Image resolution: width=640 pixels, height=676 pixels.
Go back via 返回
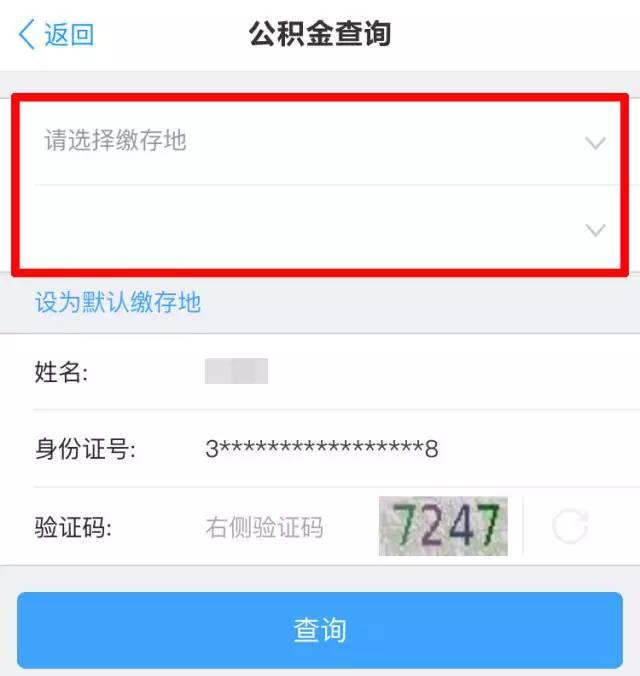tap(56, 35)
